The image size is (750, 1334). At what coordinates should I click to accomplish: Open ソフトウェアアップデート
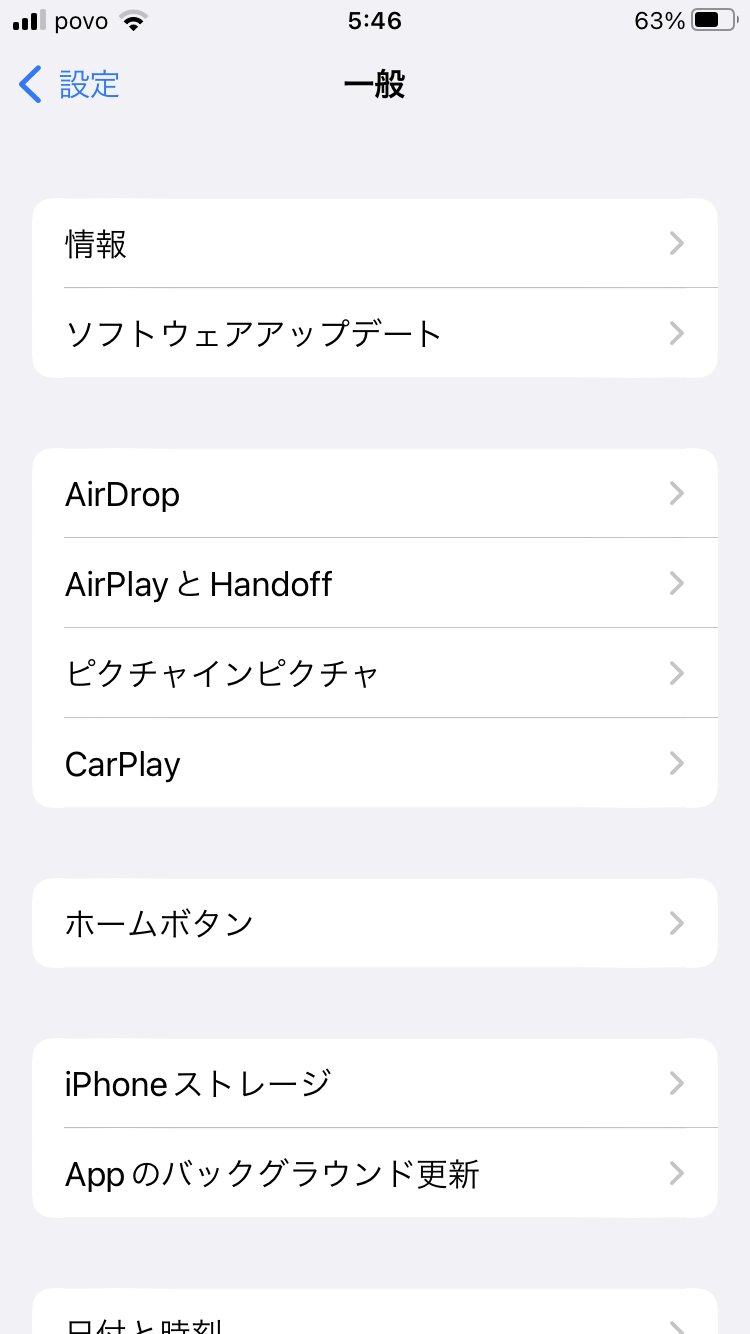point(375,333)
